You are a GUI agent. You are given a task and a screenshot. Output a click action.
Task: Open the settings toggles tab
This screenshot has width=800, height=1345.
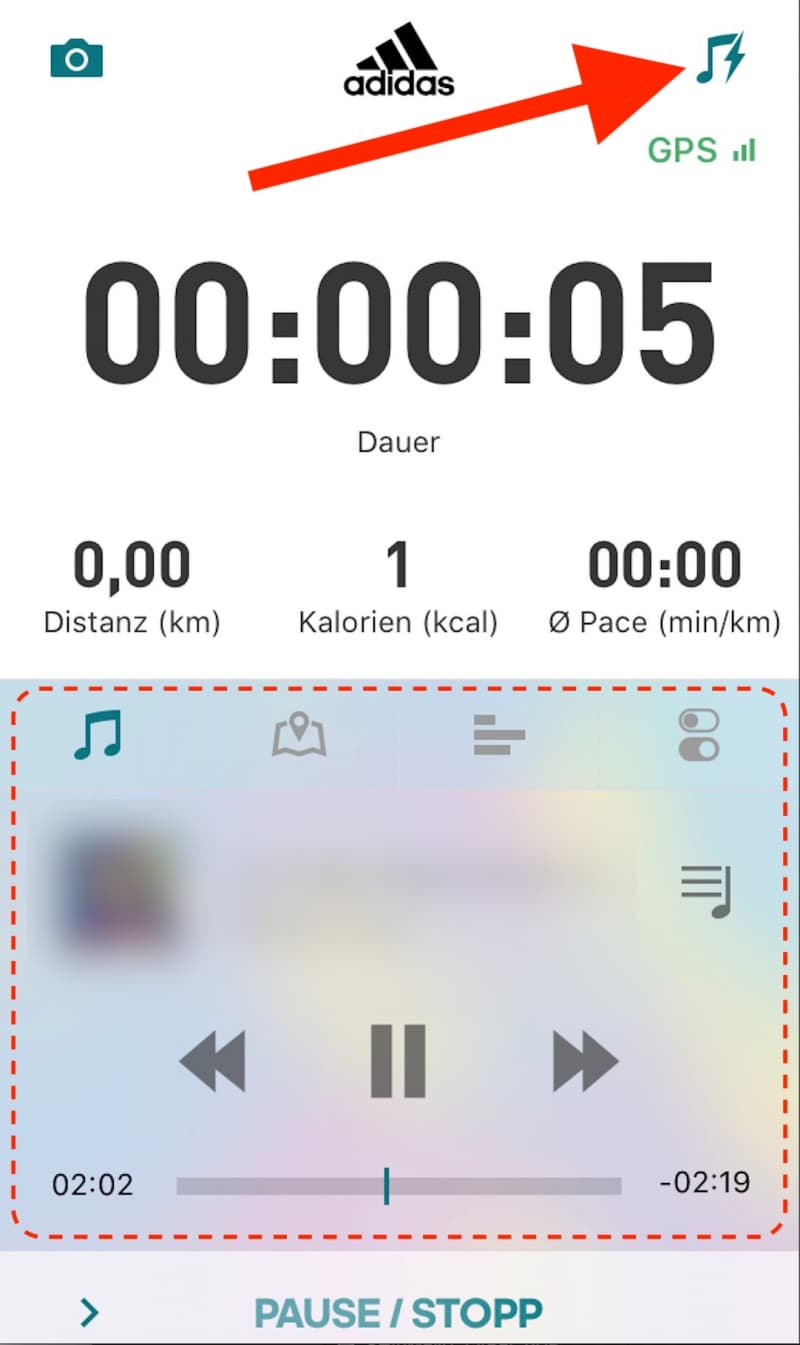(x=699, y=737)
